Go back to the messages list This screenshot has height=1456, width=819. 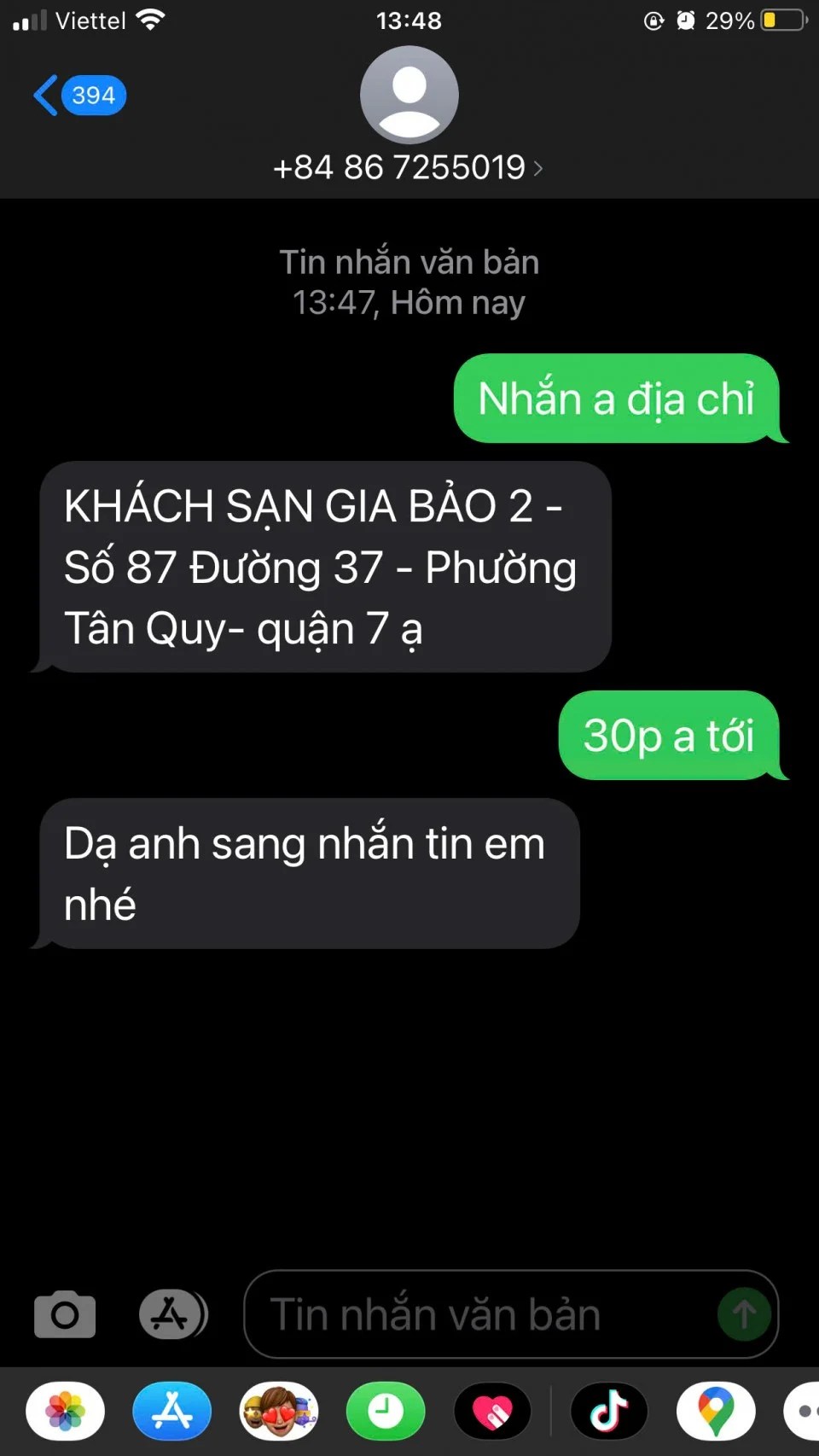(77, 96)
